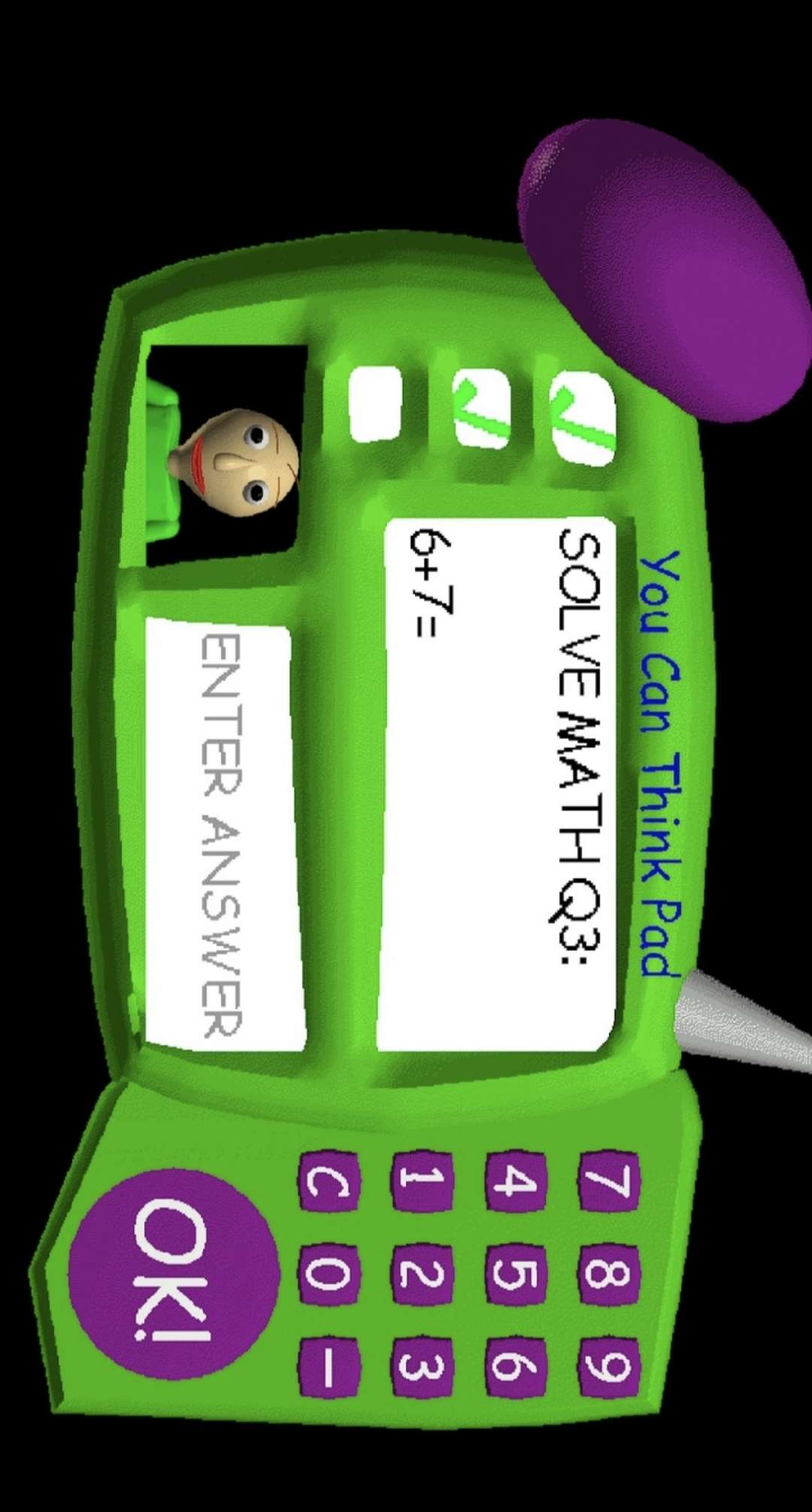Tap number 6 on the keypad

pos(516,1365)
